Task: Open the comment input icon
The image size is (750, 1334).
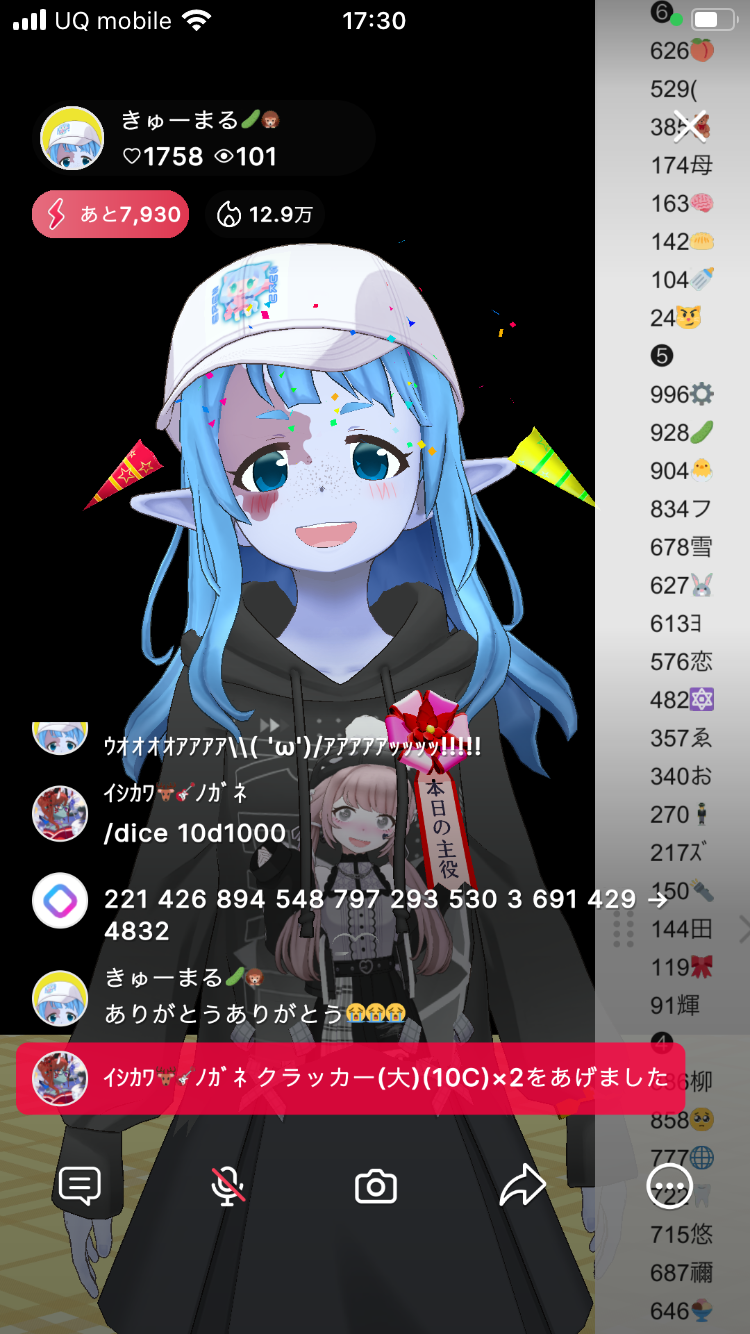Action: pos(80,1186)
